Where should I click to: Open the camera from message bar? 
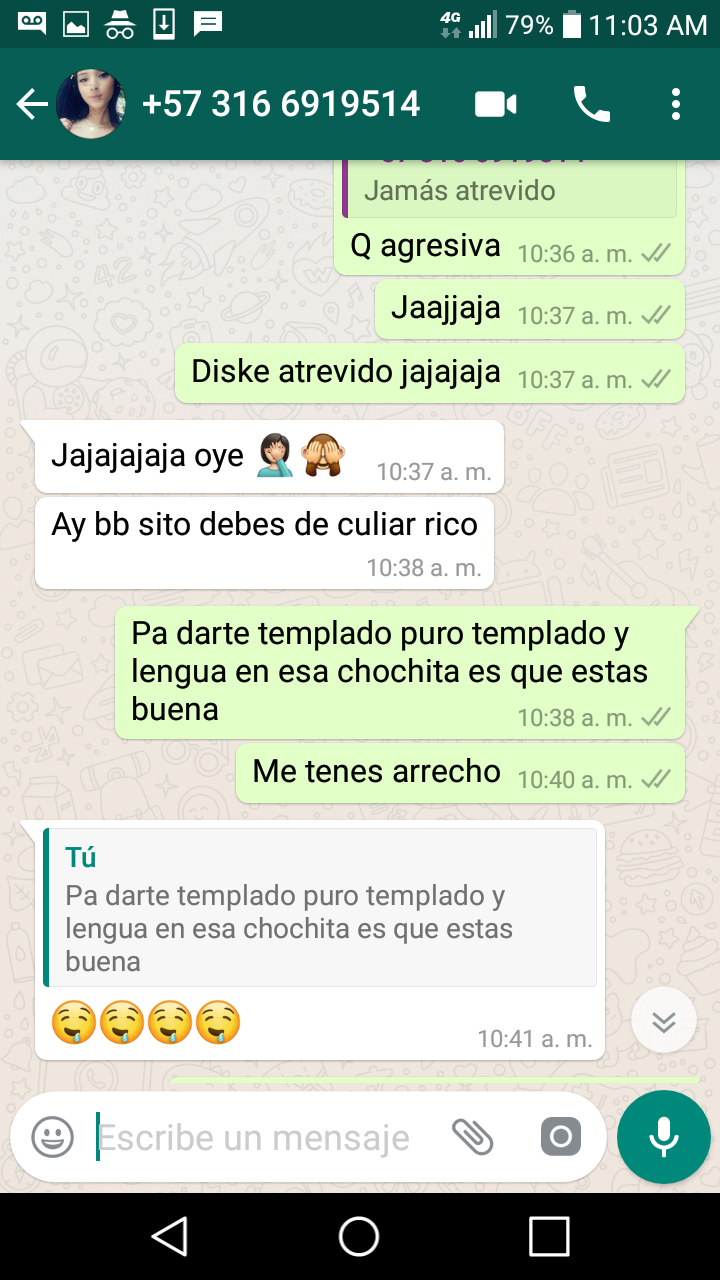[x=560, y=1136]
